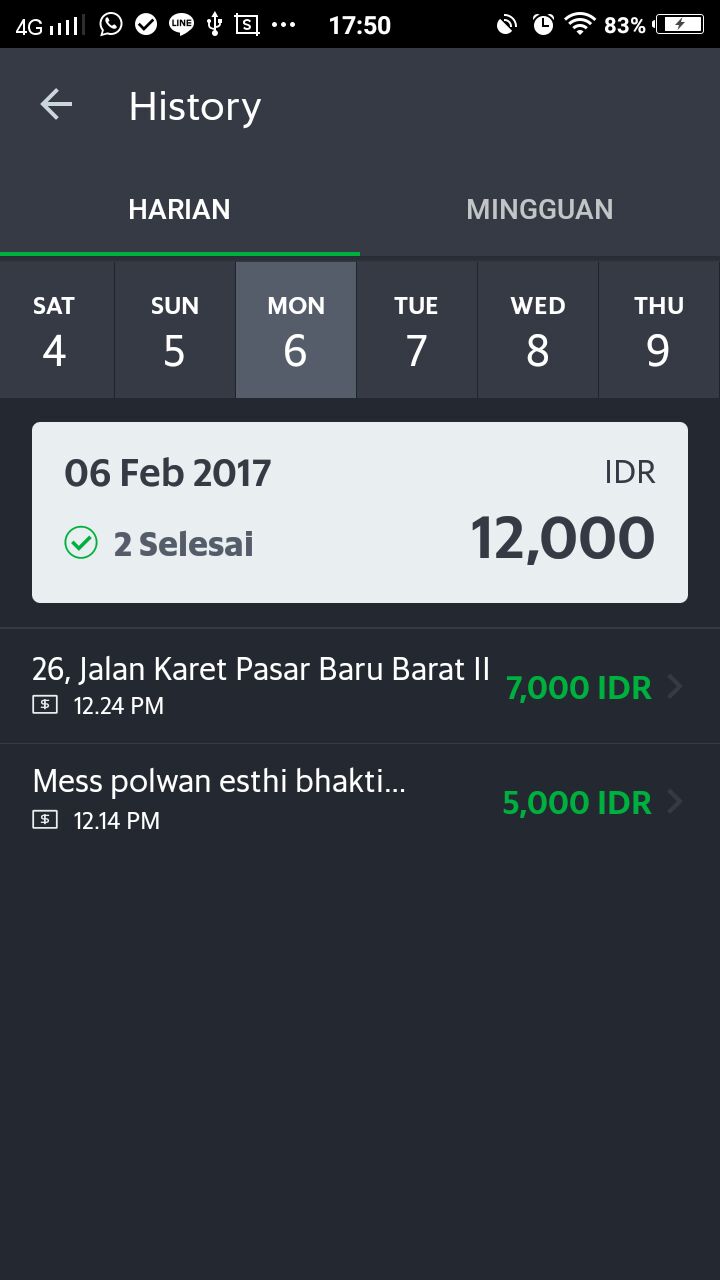Switch to the Mingguan tab
This screenshot has width=720, height=1280.
(540, 210)
